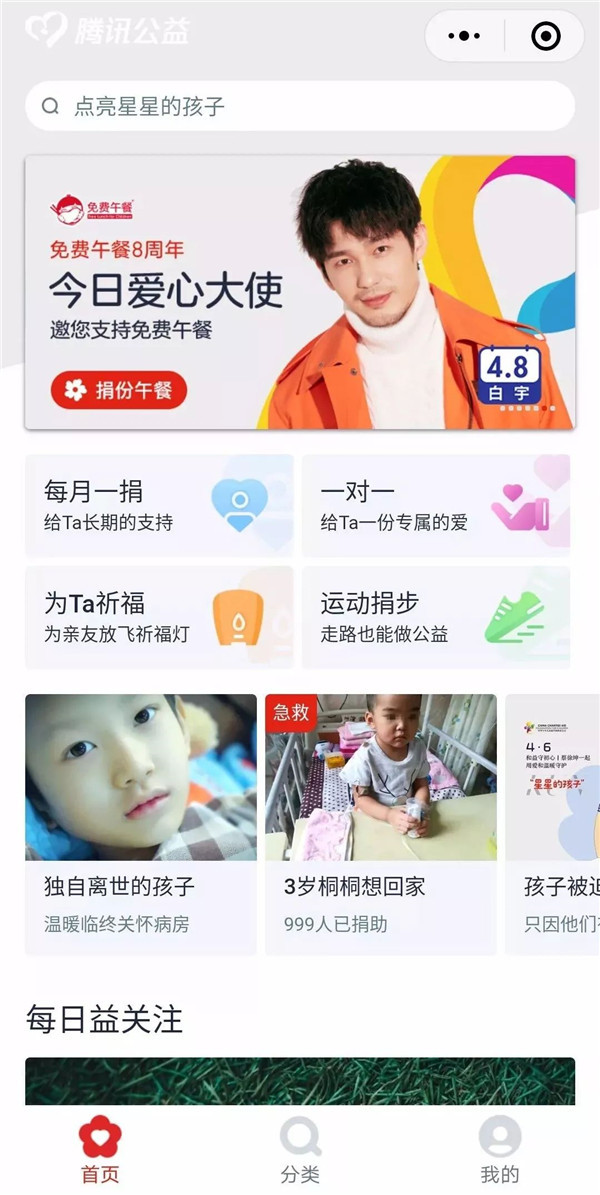Viewport: 600px width, 1195px height.
Task: Open the 星星的孩子 project card
Action: click(x=553, y=823)
